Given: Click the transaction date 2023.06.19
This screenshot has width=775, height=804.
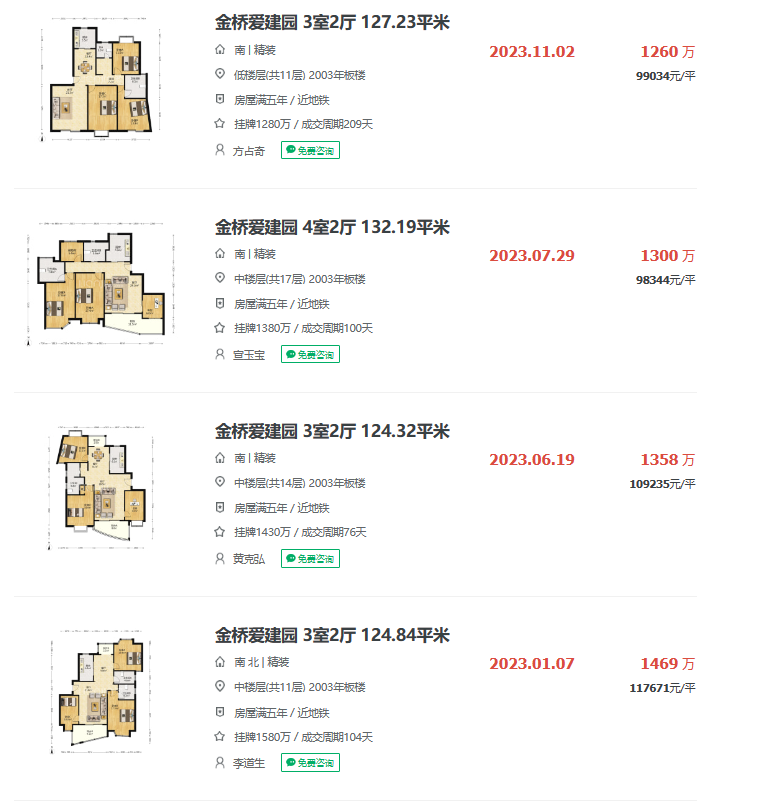Looking at the screenshot, I should coord(532,459).
